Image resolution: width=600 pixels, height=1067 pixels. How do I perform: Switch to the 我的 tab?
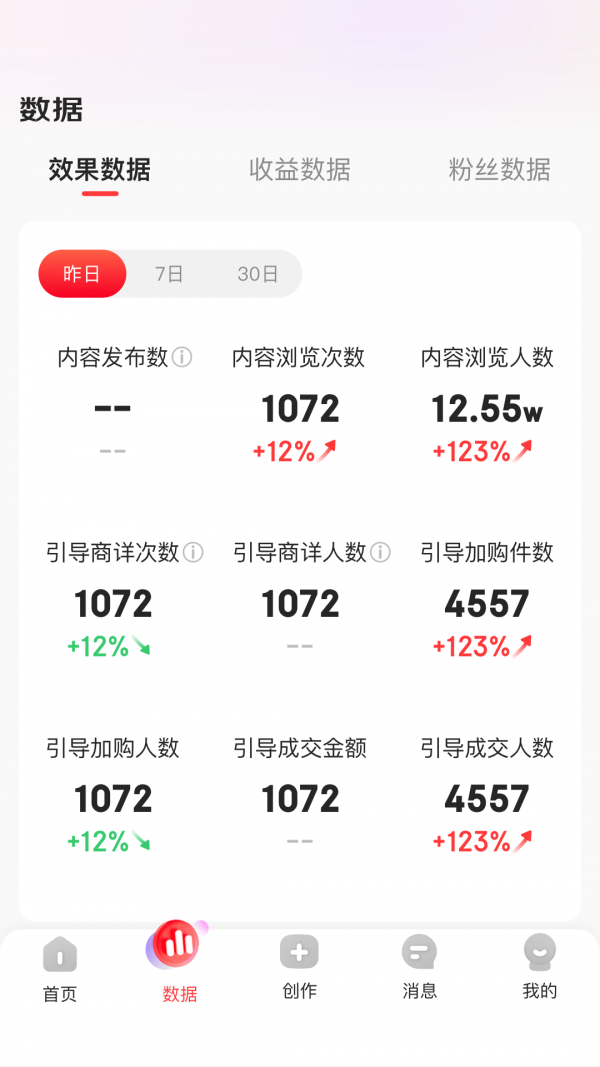pyautogui.click(x=539, y=967)
